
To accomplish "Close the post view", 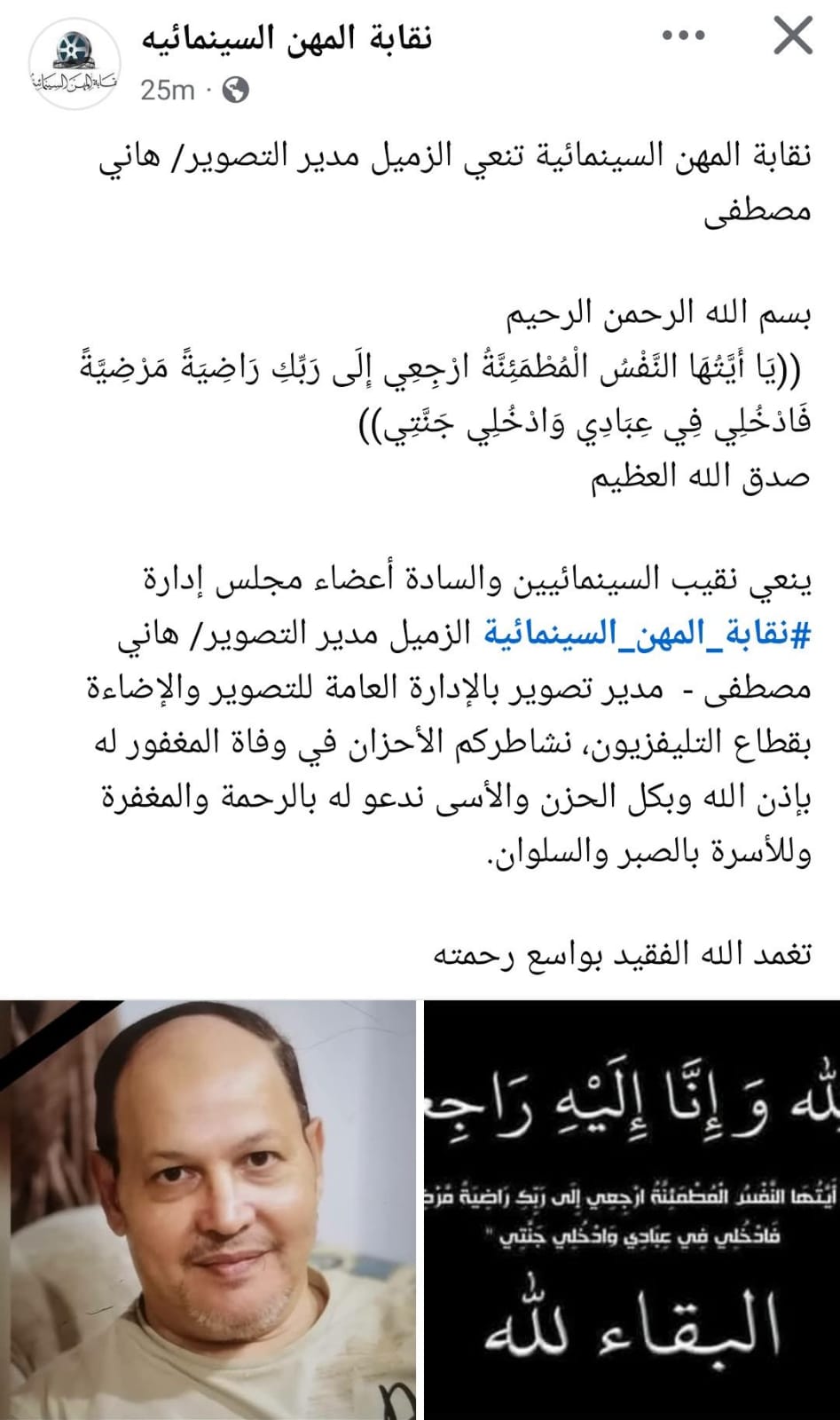I will click(793, 35).
